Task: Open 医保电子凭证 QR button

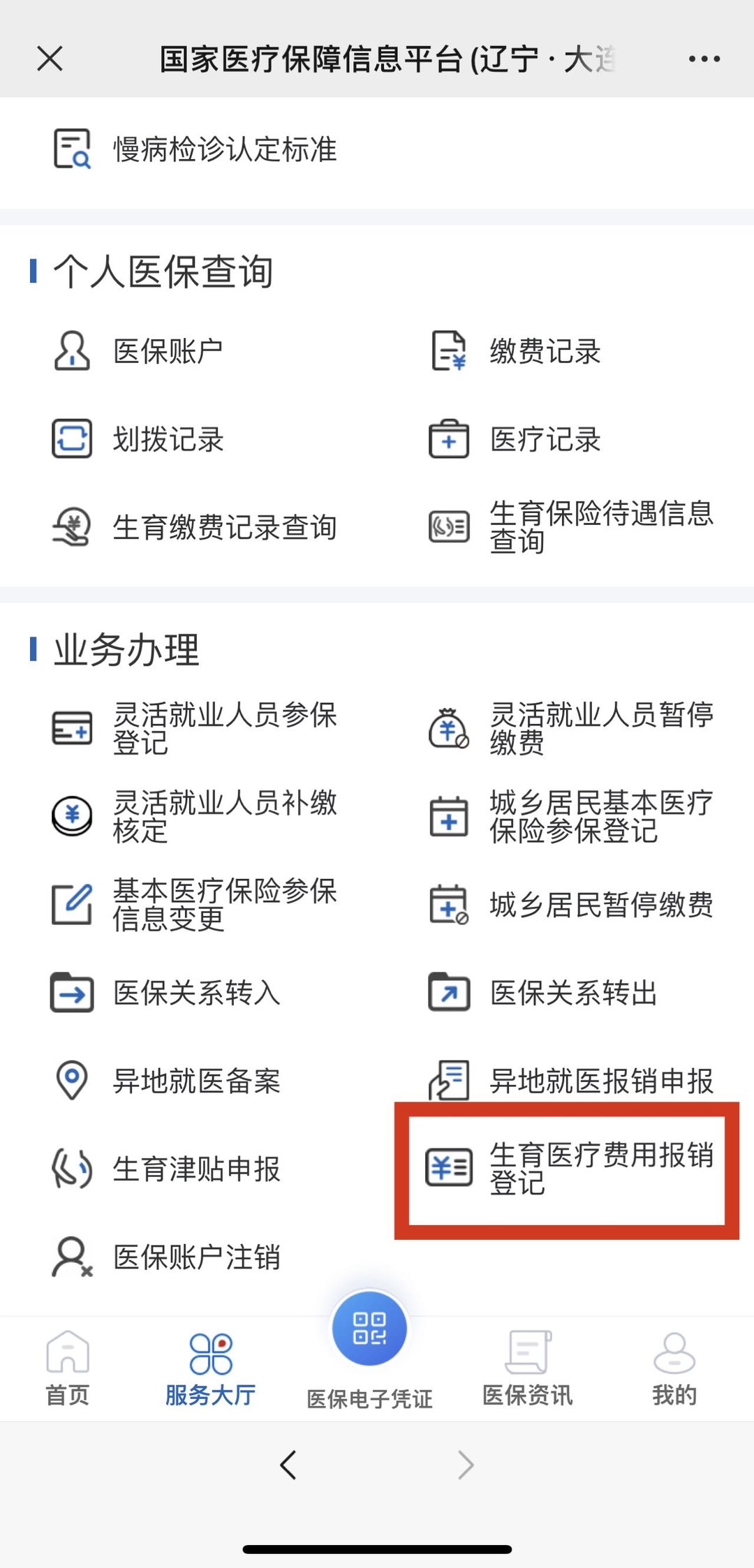Action: (x=369, y=1329)
